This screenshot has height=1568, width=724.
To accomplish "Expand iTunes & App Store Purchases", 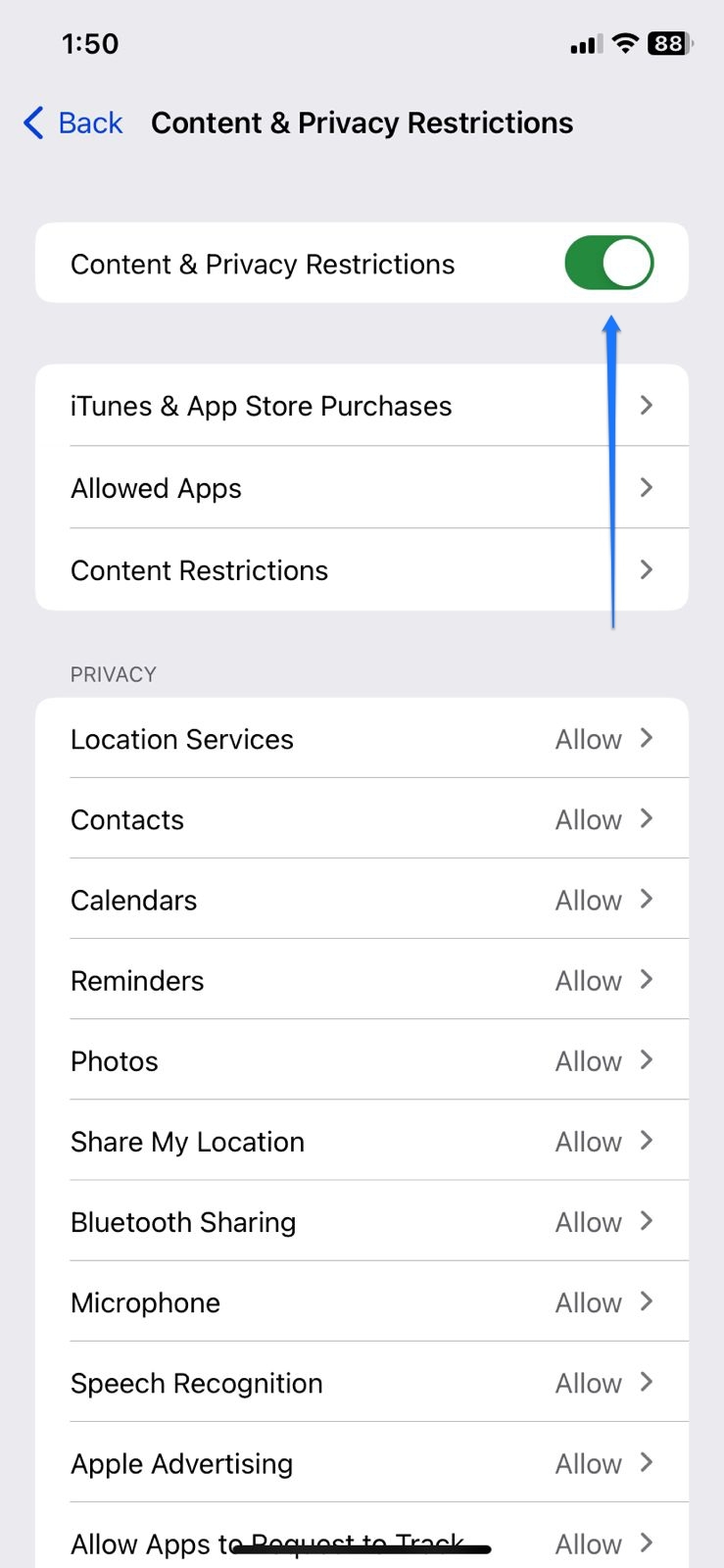I will click(362, 406).
